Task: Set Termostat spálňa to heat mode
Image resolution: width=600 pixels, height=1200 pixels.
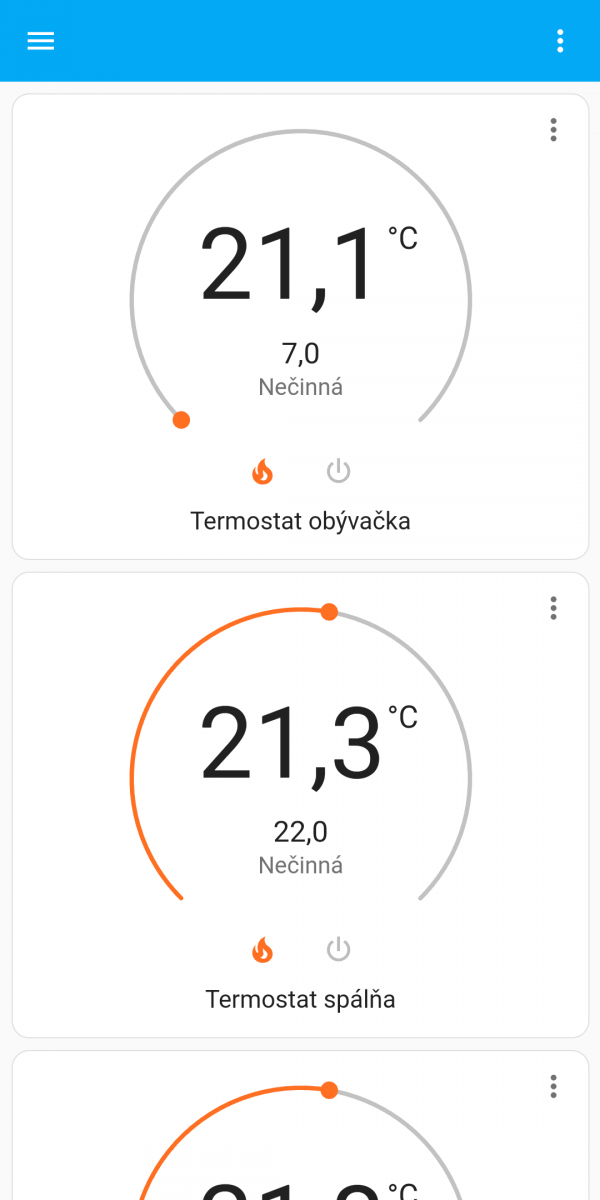Action: tap(262, 949)
